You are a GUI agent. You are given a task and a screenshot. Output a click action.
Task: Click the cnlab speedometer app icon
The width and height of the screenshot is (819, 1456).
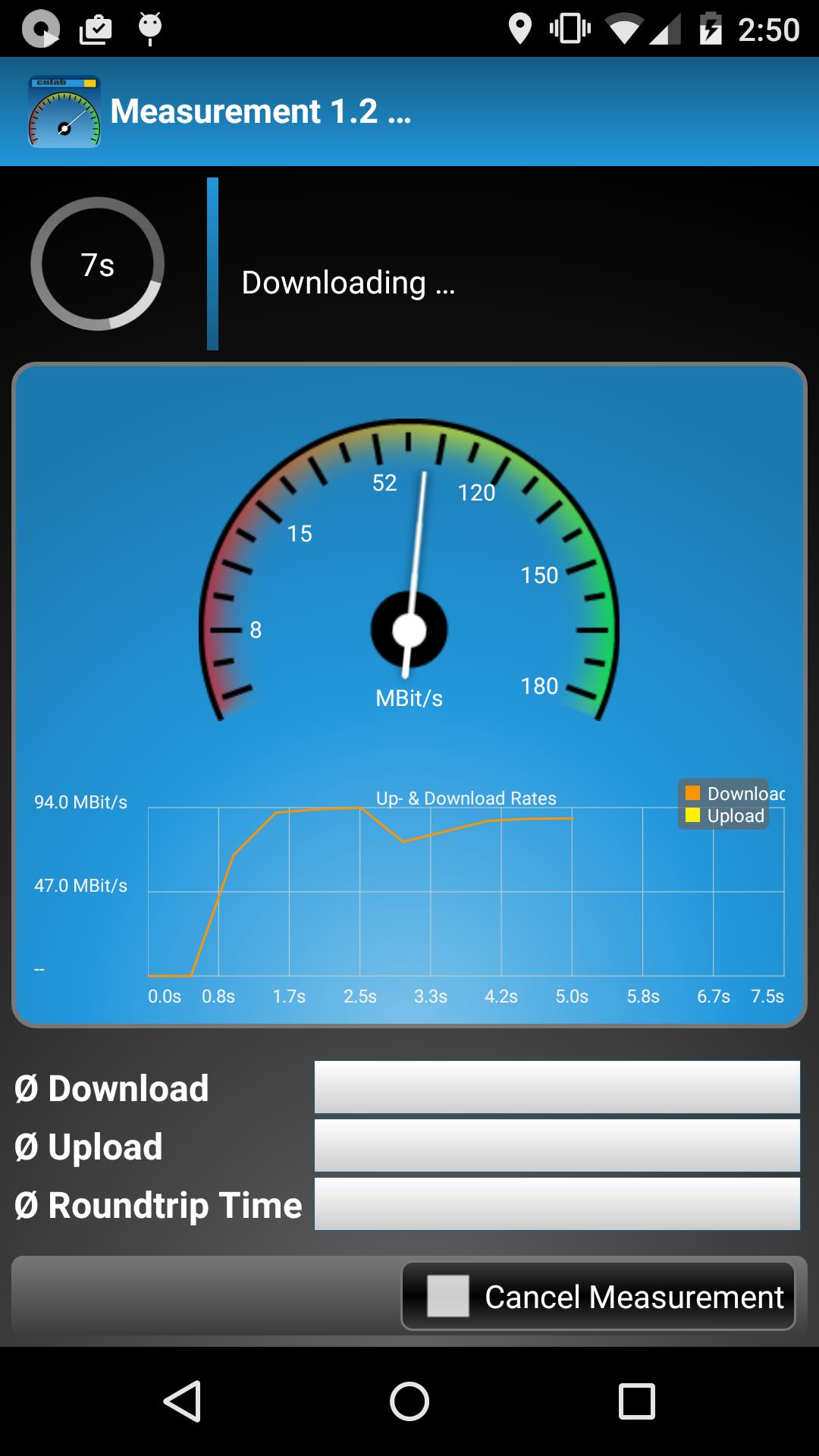point(64,111)
